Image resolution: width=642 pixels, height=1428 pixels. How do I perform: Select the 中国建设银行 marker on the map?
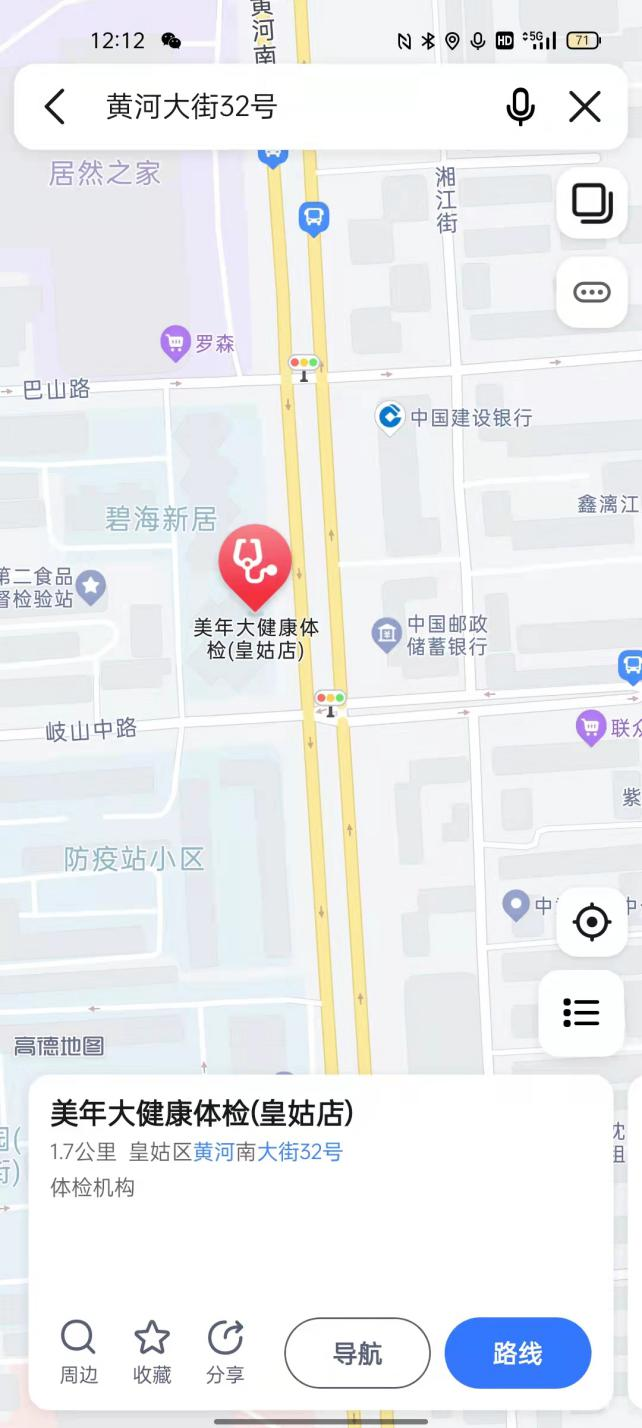tap(390, 417)
